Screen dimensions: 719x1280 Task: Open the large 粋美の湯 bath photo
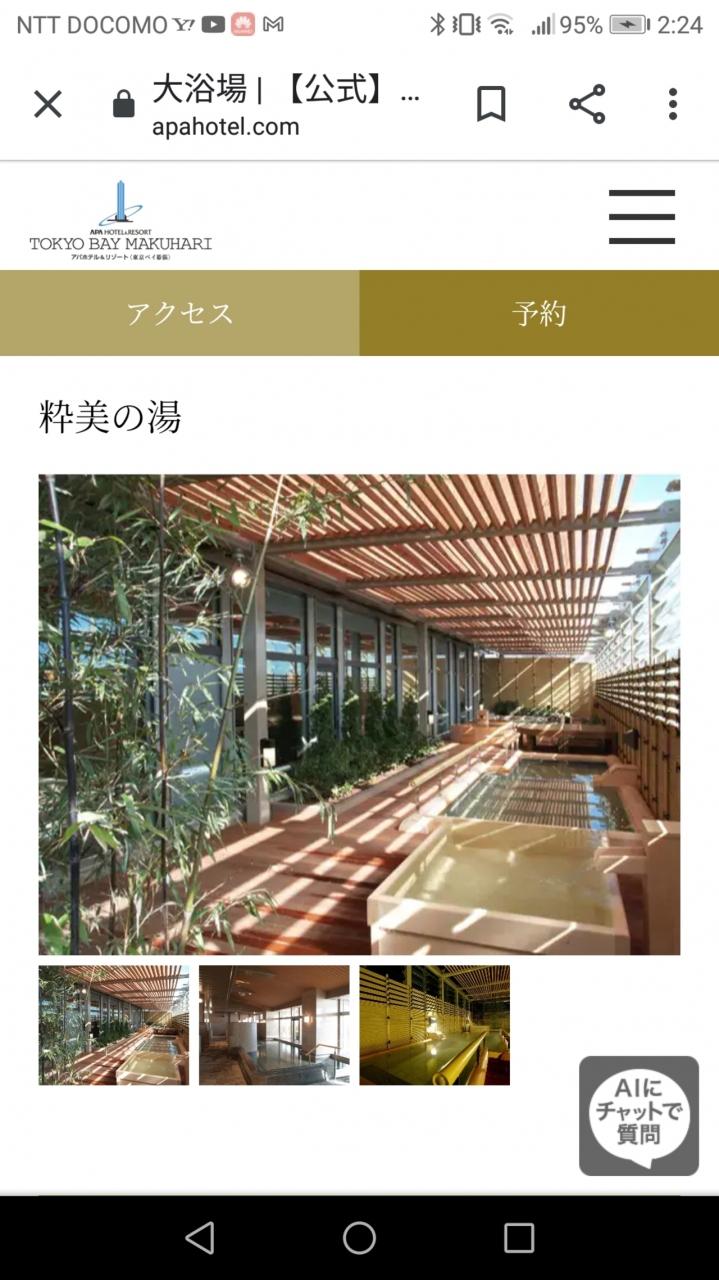(359, 714)
